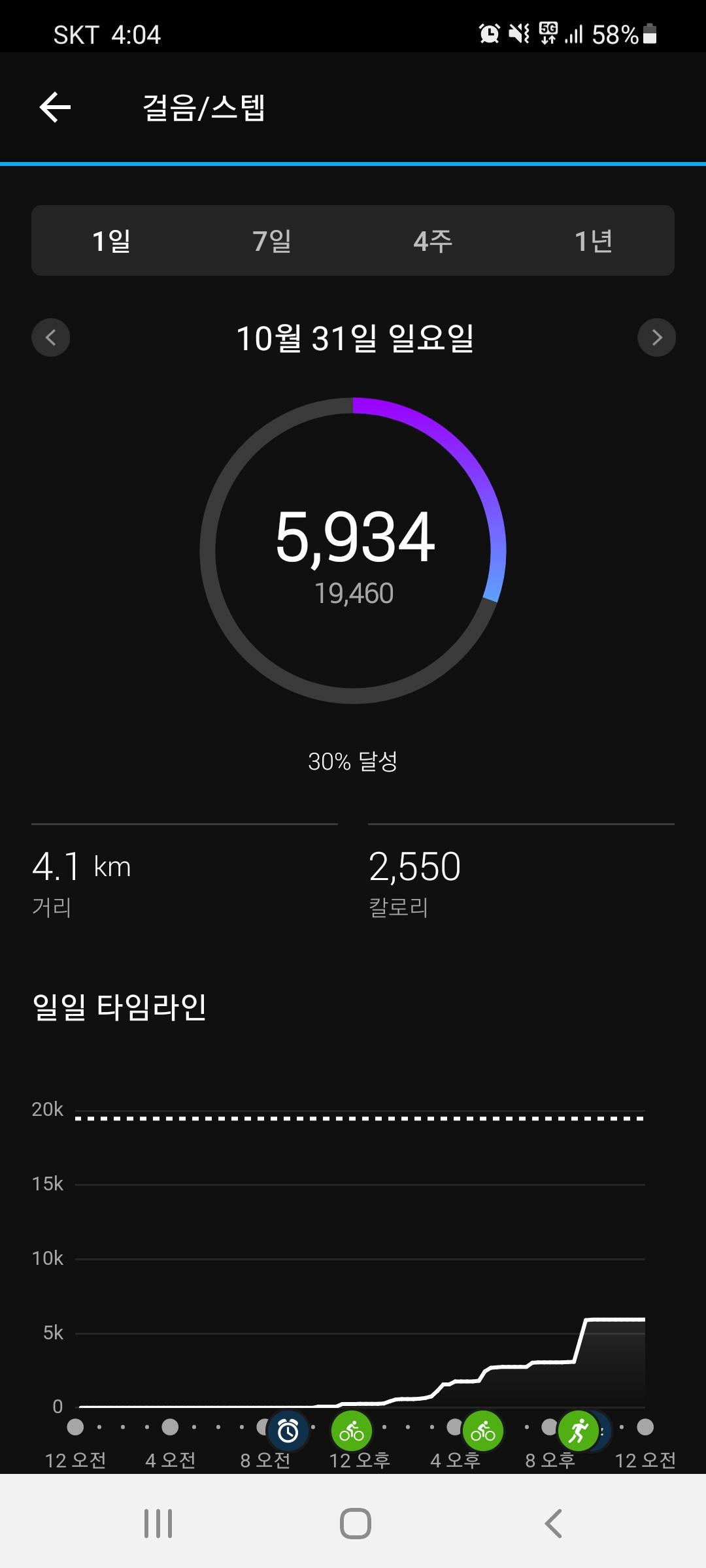706x1568 pixels.
Task: Open the 1년 view
Action: 594,241
